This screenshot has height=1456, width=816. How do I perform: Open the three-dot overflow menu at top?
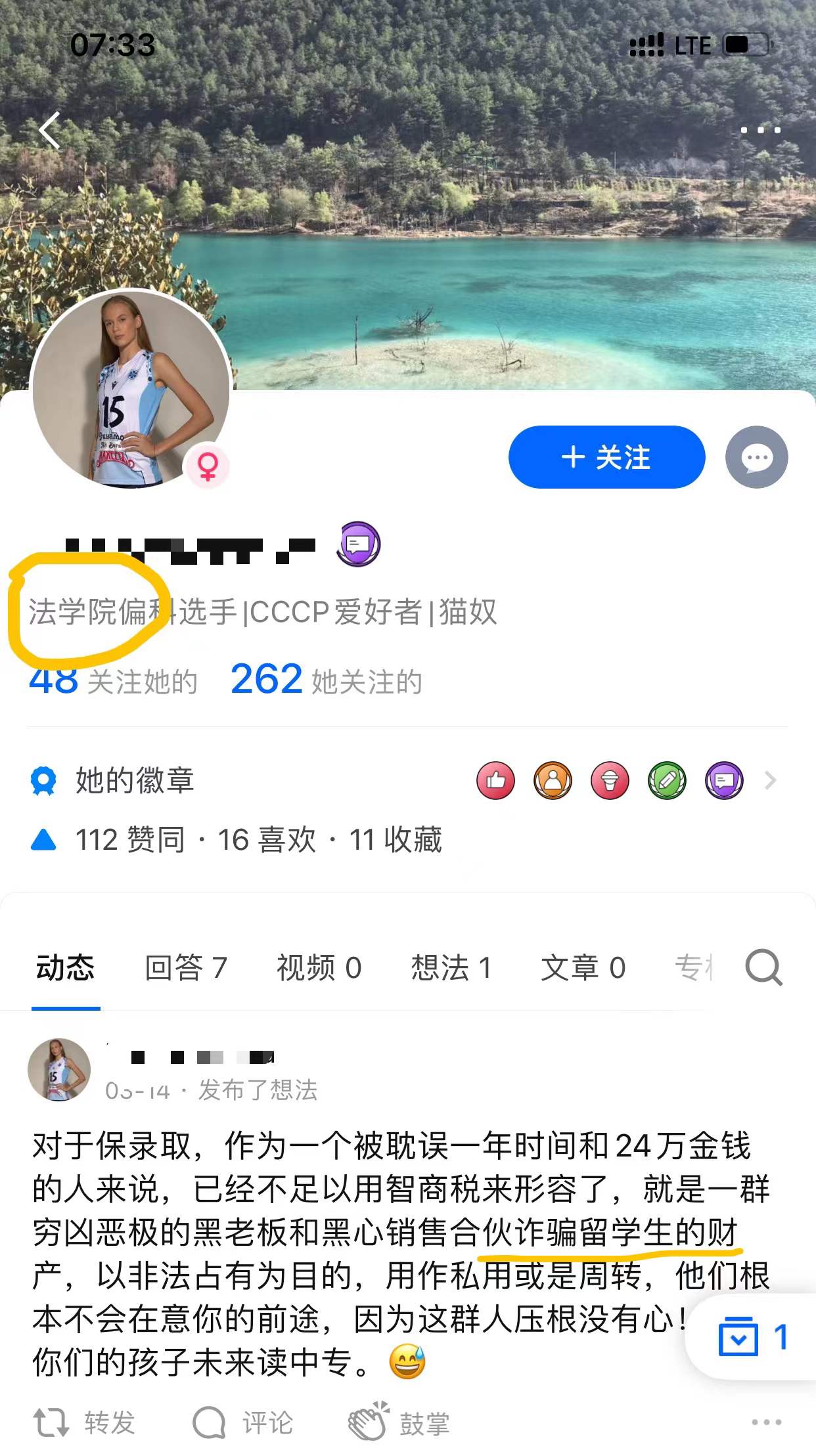tap(760, 130)
